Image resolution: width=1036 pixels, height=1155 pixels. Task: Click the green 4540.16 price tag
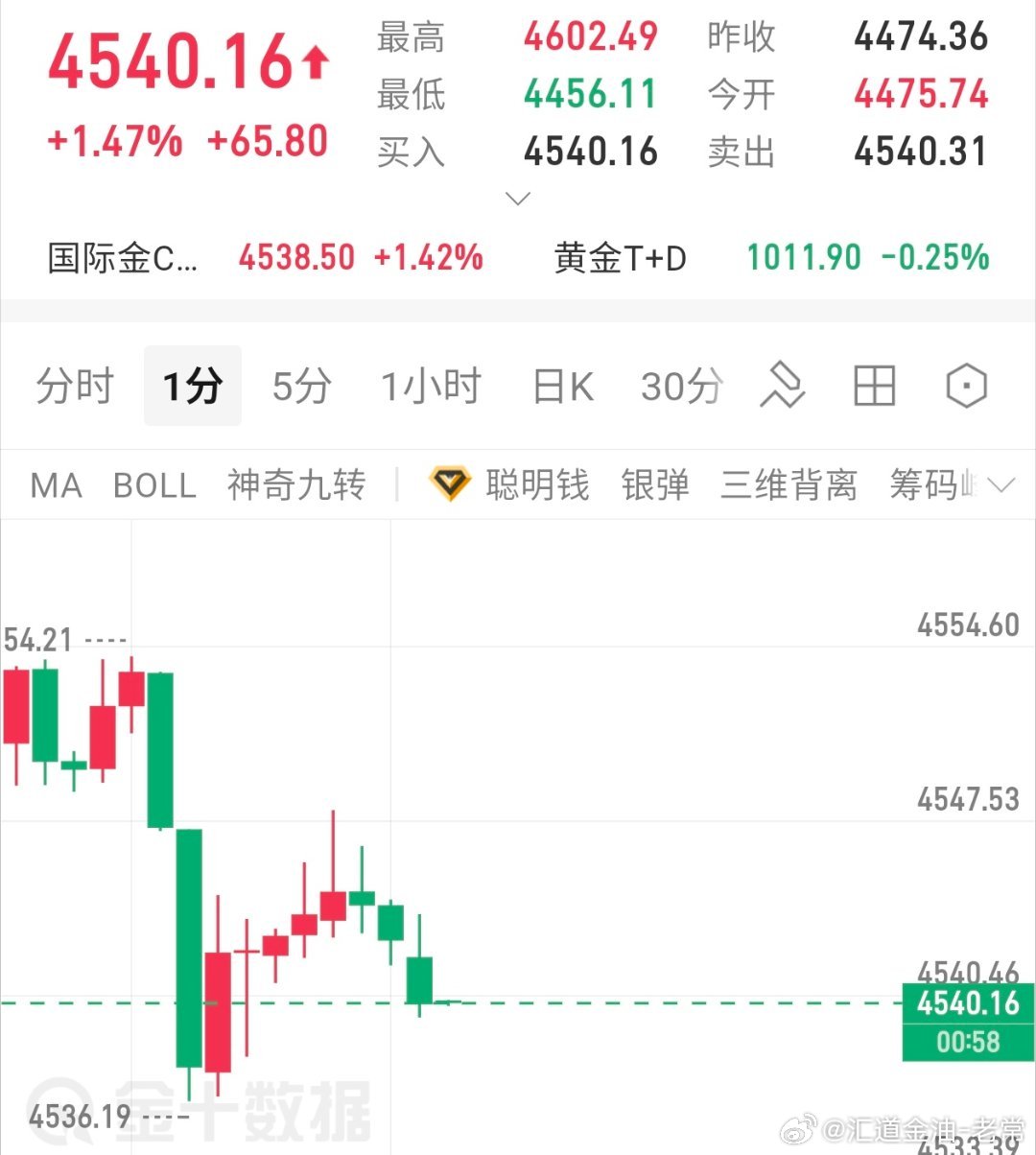969,1004
